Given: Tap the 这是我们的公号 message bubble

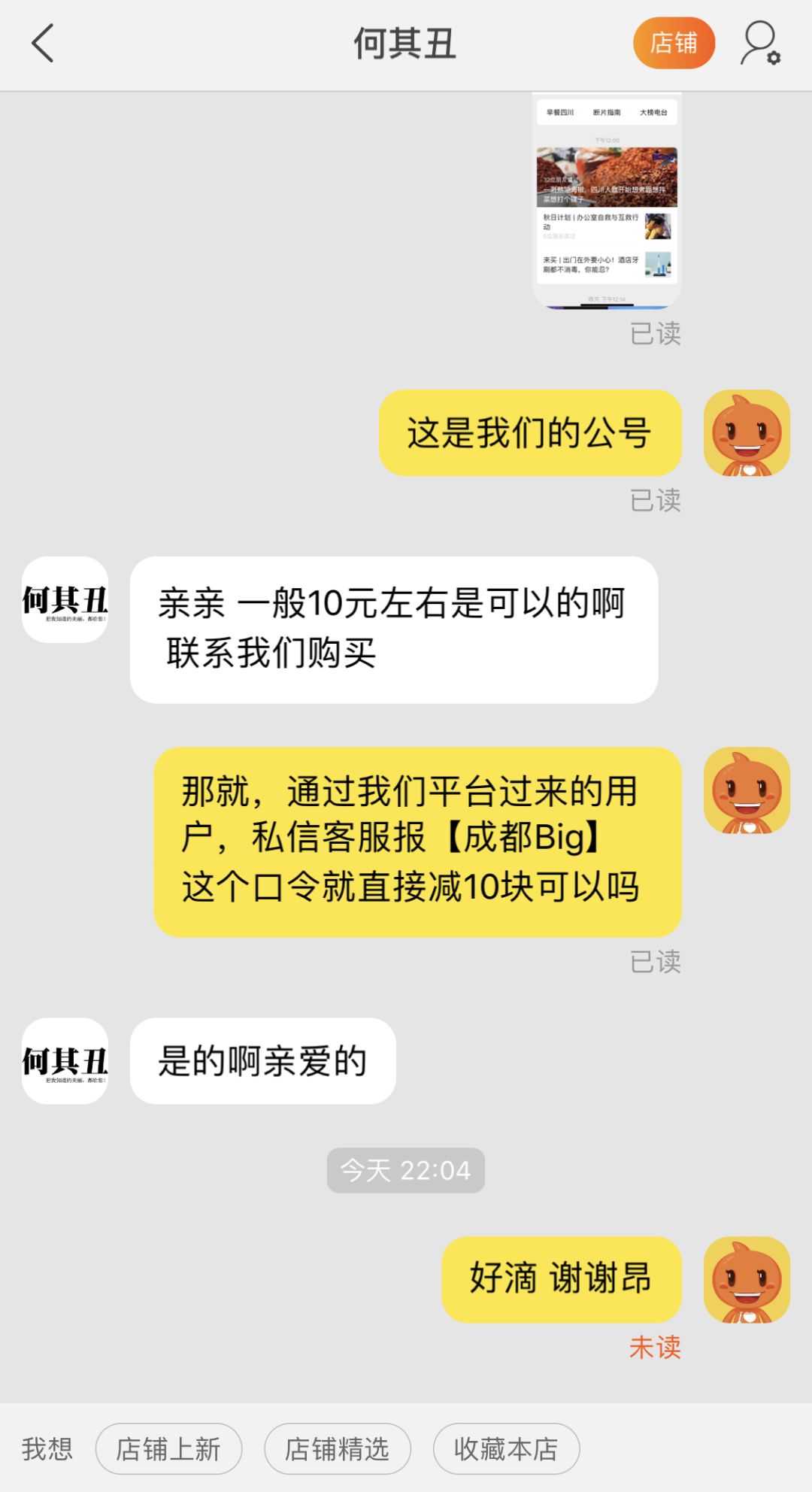Looking at the screenshot, I should click(x=530, y=432).
